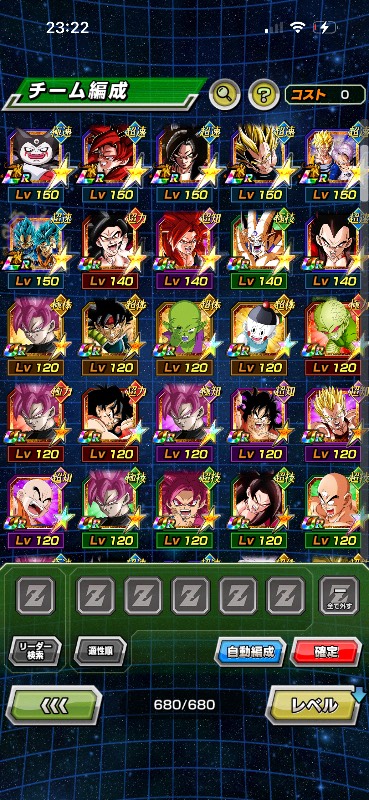The height and width of the screenshot is (800, 369).
Task: Go back with the green arrow button
Action: click(54, 705)
